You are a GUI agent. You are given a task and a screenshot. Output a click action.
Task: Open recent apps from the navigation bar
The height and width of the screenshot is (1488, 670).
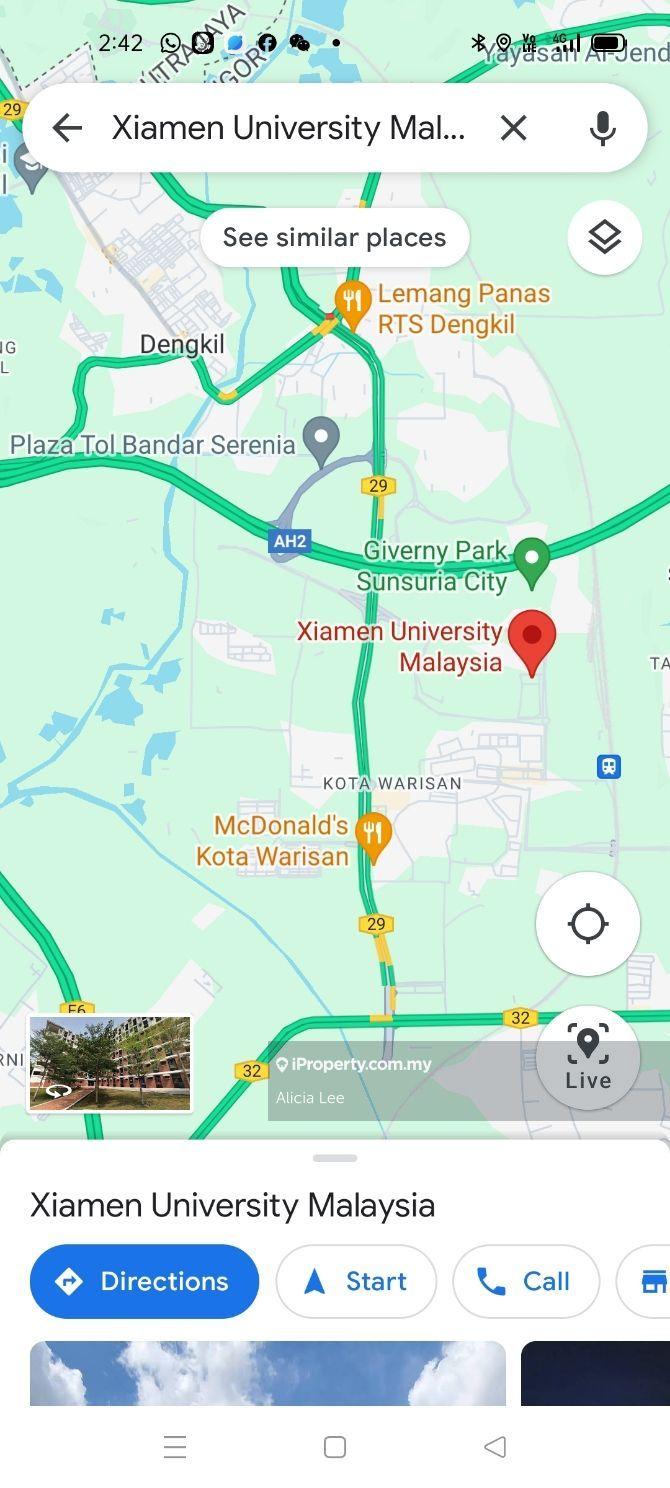pyautogui.click(x=175, y=1446)
